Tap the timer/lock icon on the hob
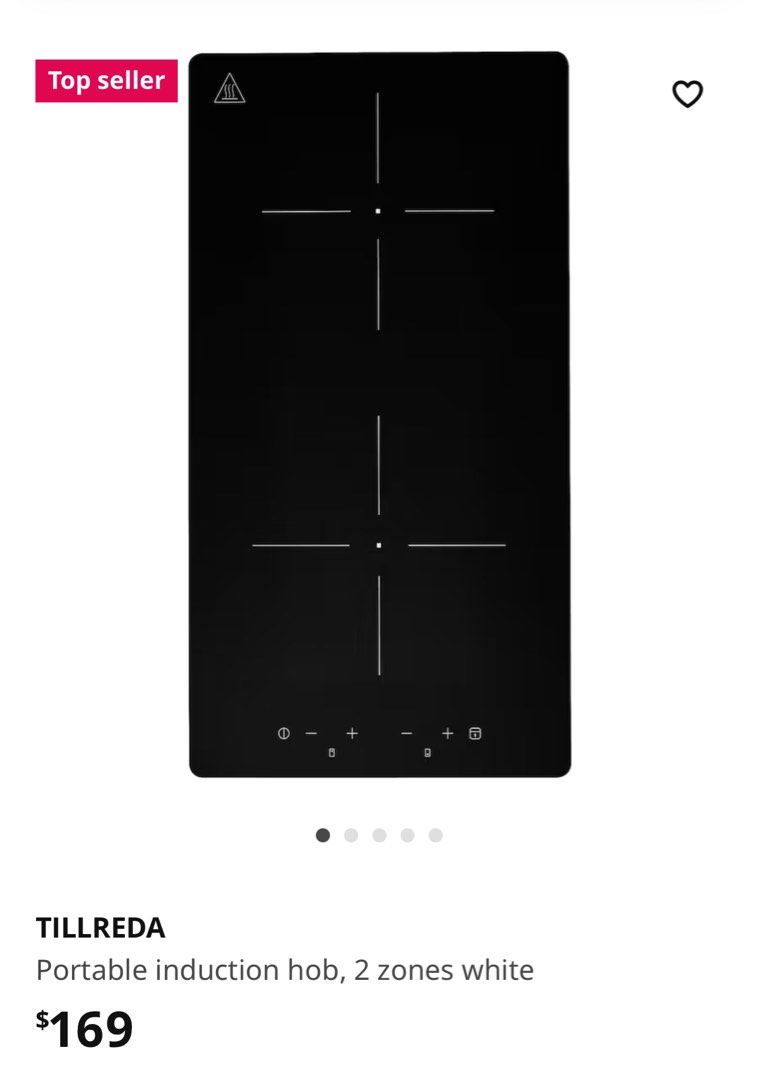 (x=473, y=733)
